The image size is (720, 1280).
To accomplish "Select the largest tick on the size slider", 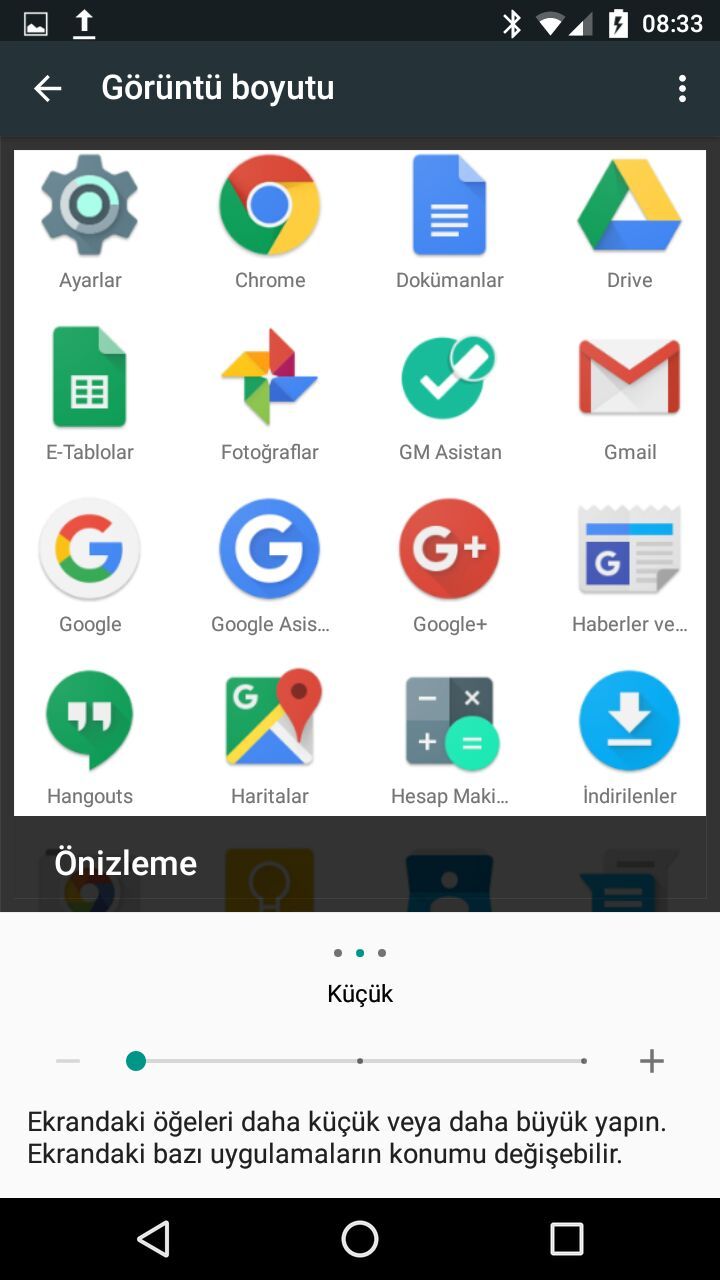I will point(583,1061).
